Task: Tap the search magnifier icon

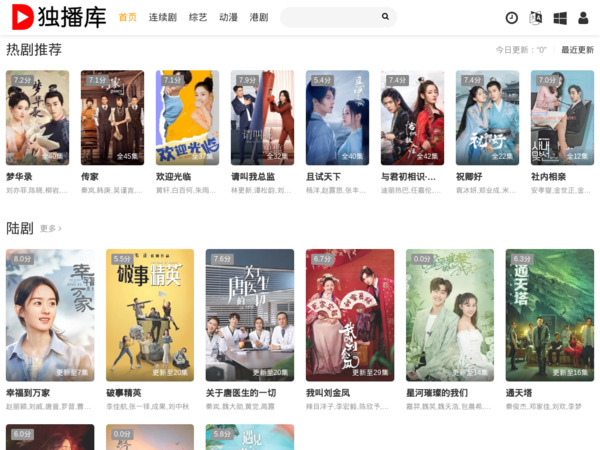Action: (x=385, y=18)
